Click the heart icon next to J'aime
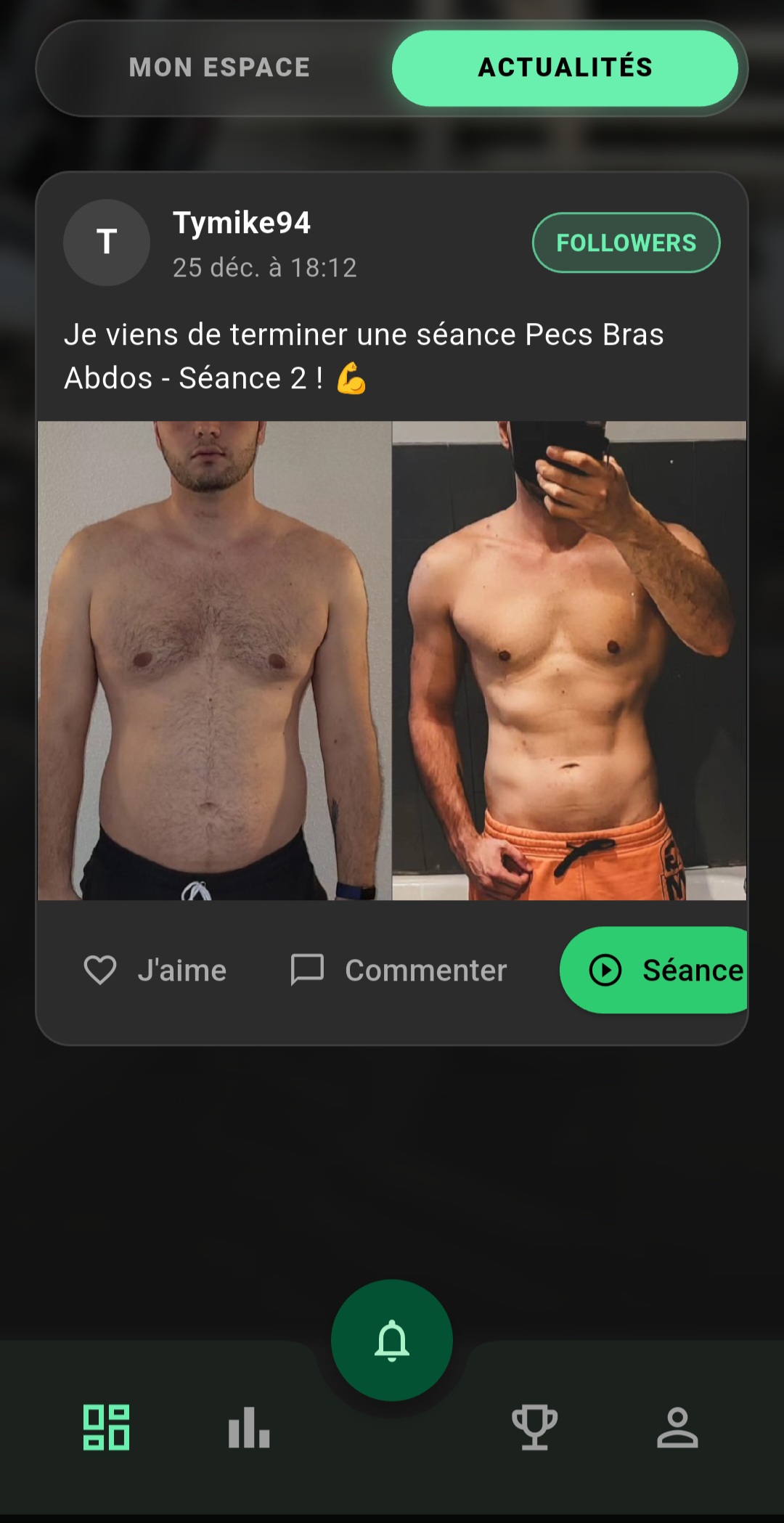Image resolution: width=784 pixels, height=1523 pixels. (x=102, y=970)
